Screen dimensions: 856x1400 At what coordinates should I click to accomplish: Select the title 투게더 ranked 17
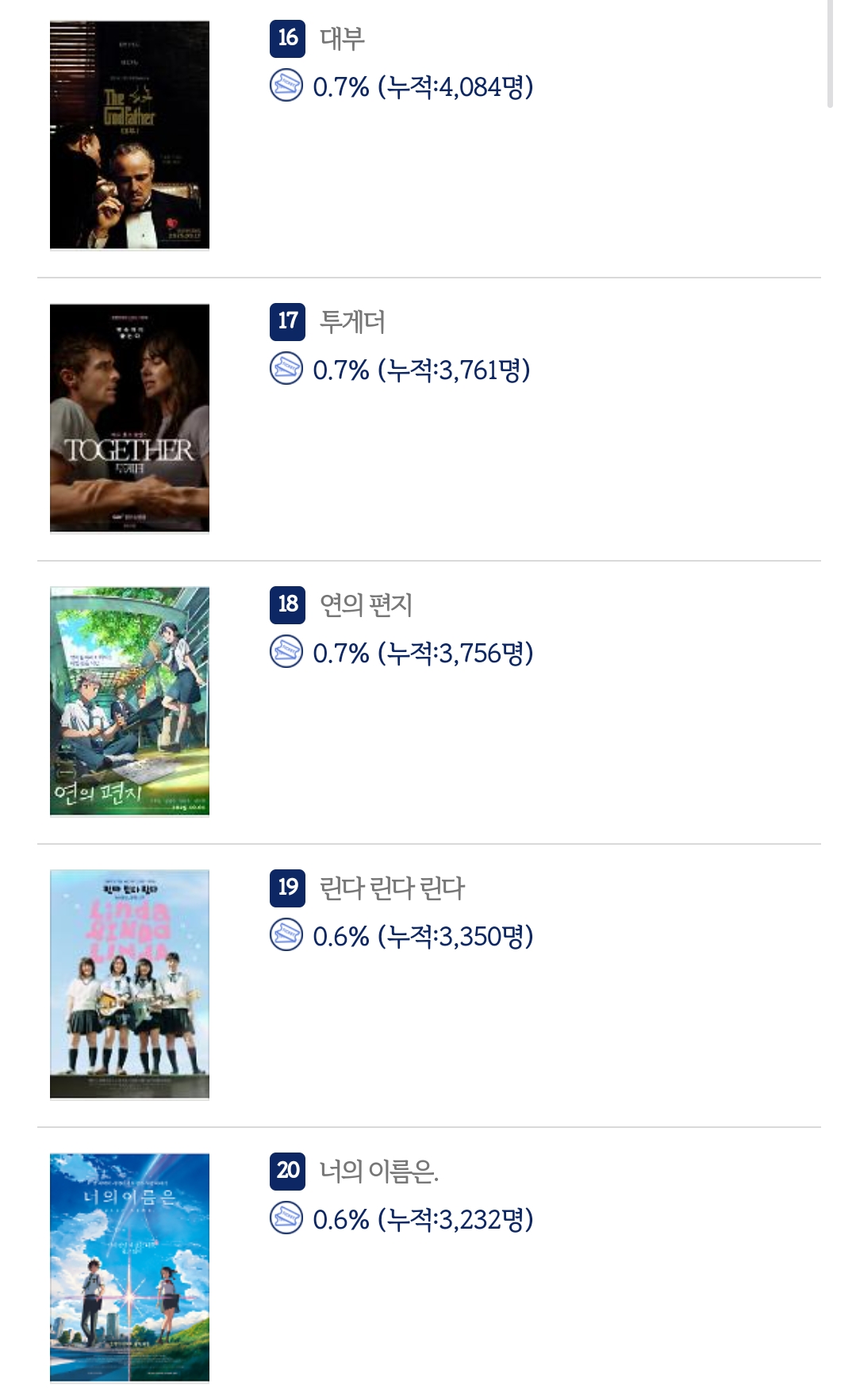click(x=352, y=321)
